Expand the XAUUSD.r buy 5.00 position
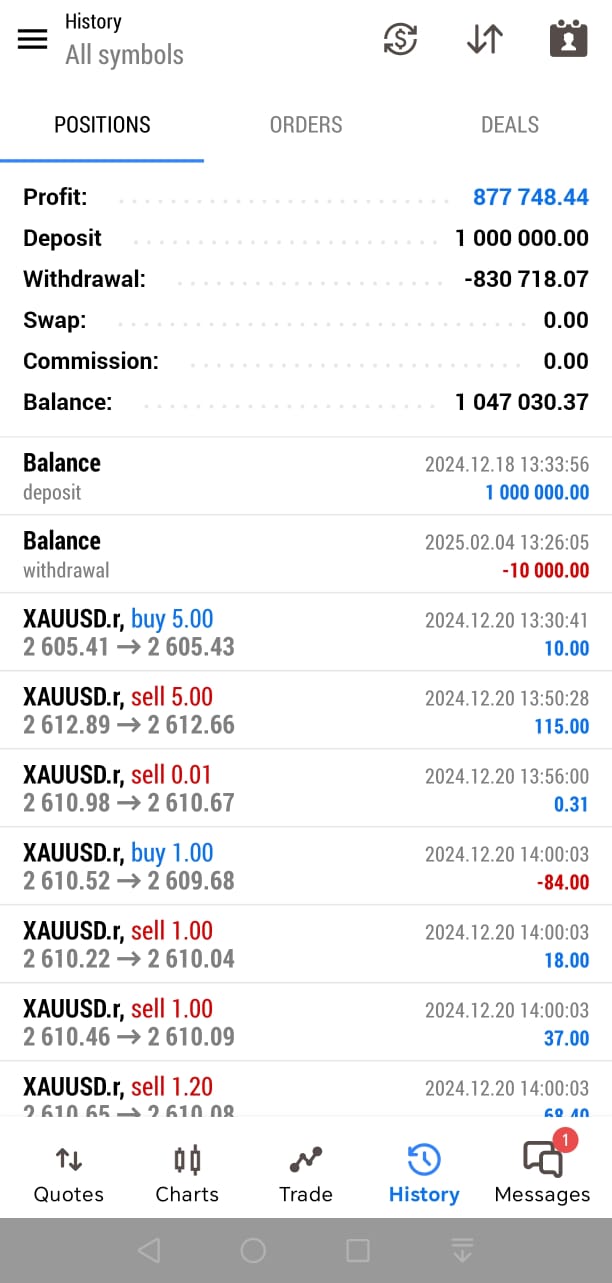 coord(306,632)
